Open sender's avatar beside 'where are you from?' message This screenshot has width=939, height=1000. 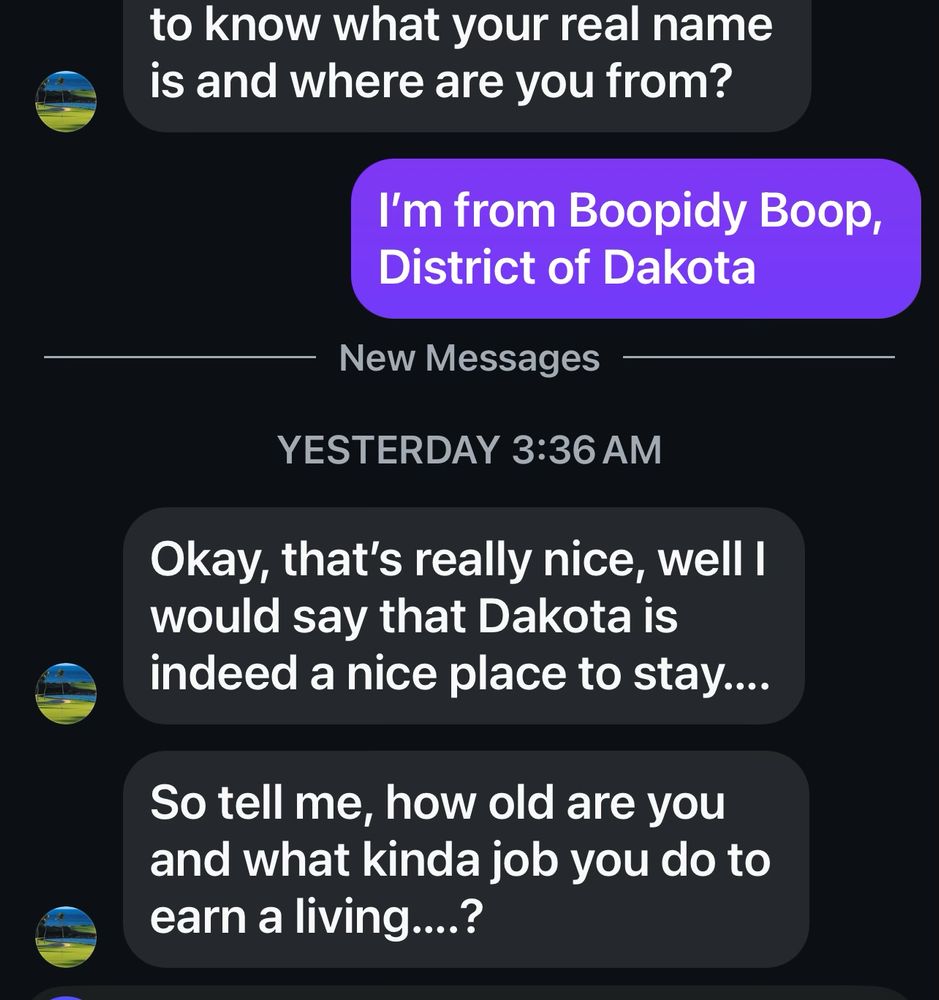pyautogui.click(x=66, y=101)
